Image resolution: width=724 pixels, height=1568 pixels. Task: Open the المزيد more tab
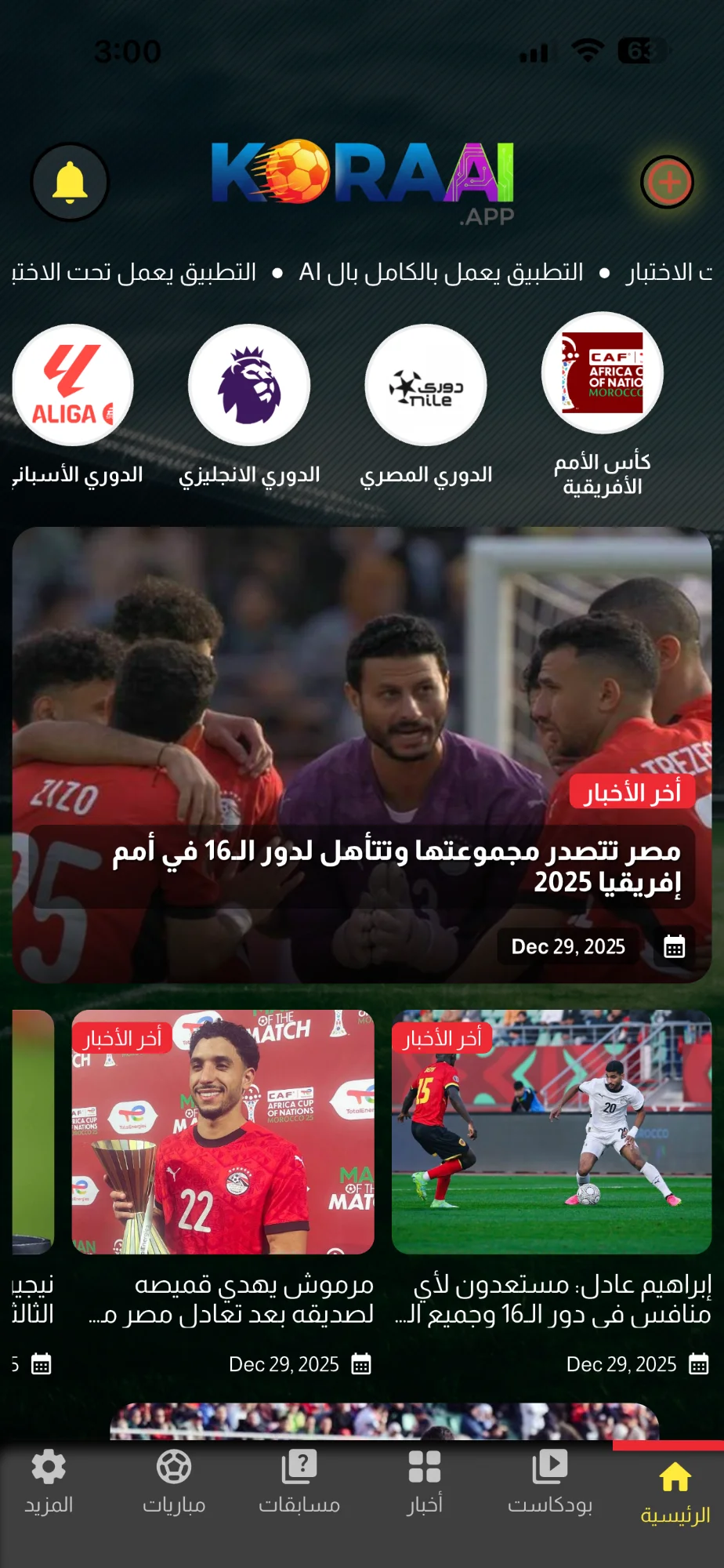point(49,1482)
